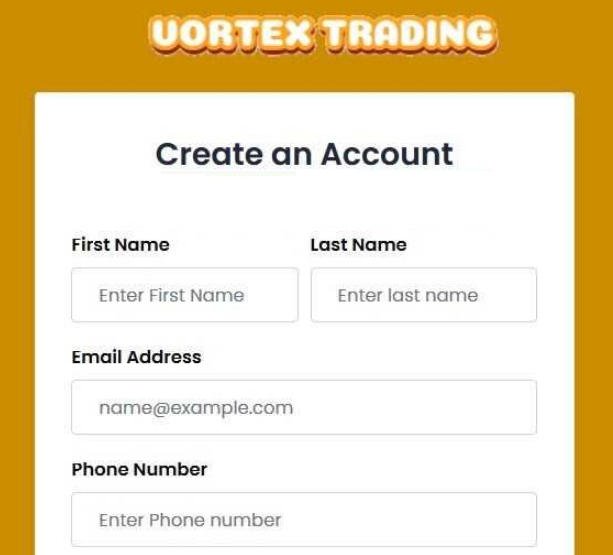The height and width of the screenshot is (555, 613).
Task: Focus the Email Address field
Action: (303, 407)
